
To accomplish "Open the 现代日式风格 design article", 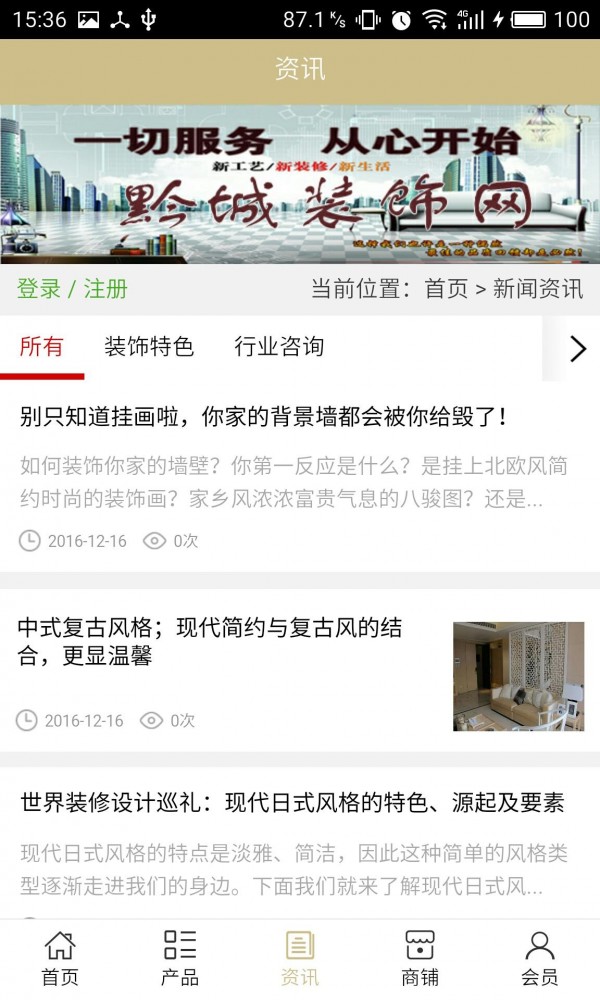I will (292, 802).
